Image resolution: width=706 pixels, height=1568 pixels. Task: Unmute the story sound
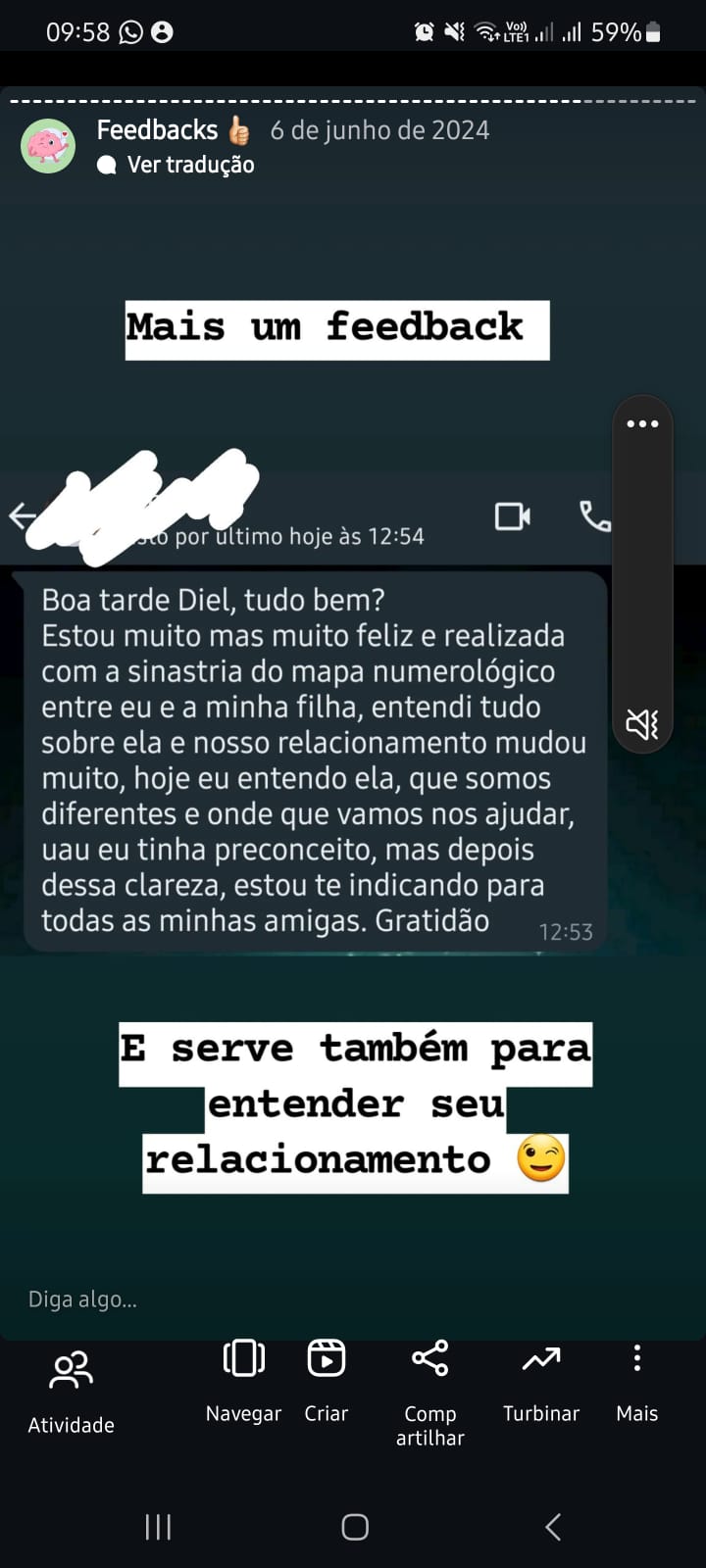(x=642, y=724)
